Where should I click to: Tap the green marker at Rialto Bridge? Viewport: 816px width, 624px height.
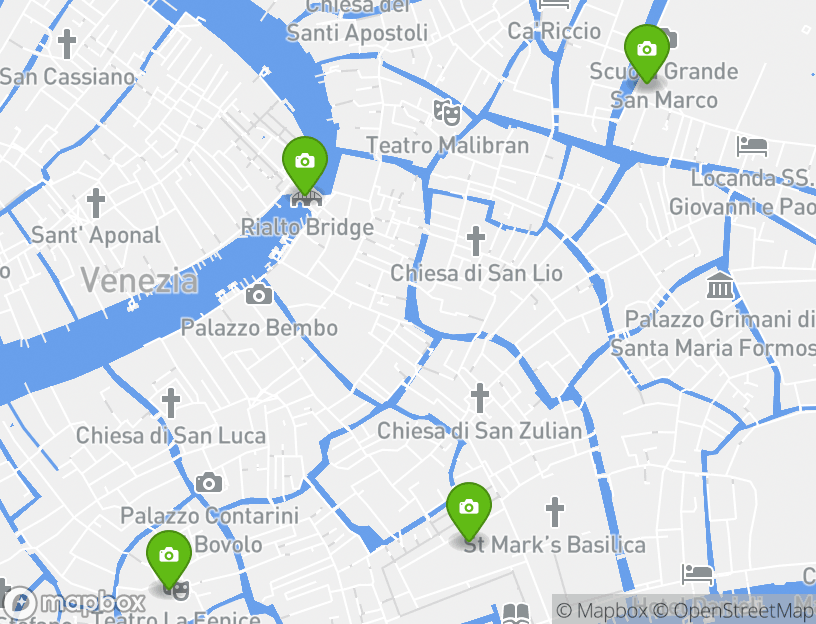point(305,162)
